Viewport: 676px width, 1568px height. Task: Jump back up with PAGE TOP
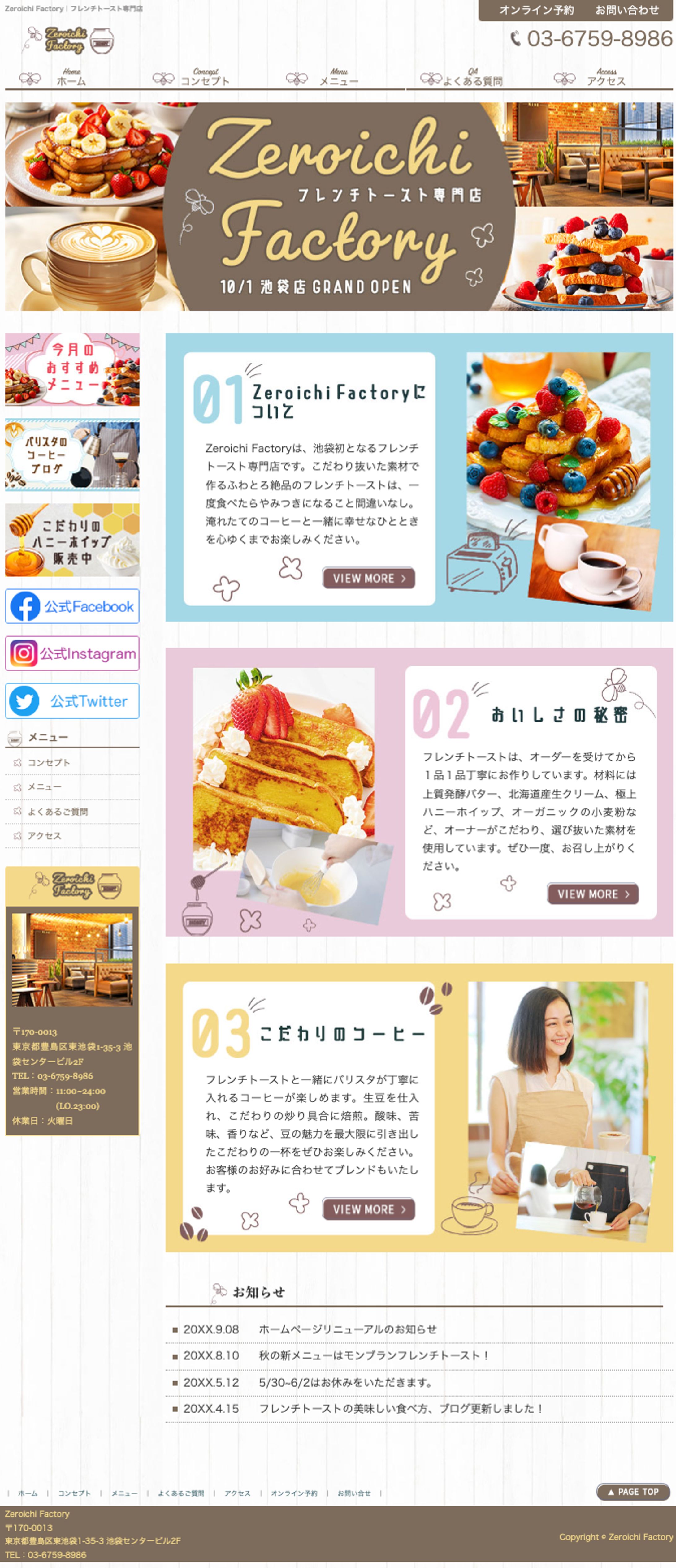[633, 1491]
